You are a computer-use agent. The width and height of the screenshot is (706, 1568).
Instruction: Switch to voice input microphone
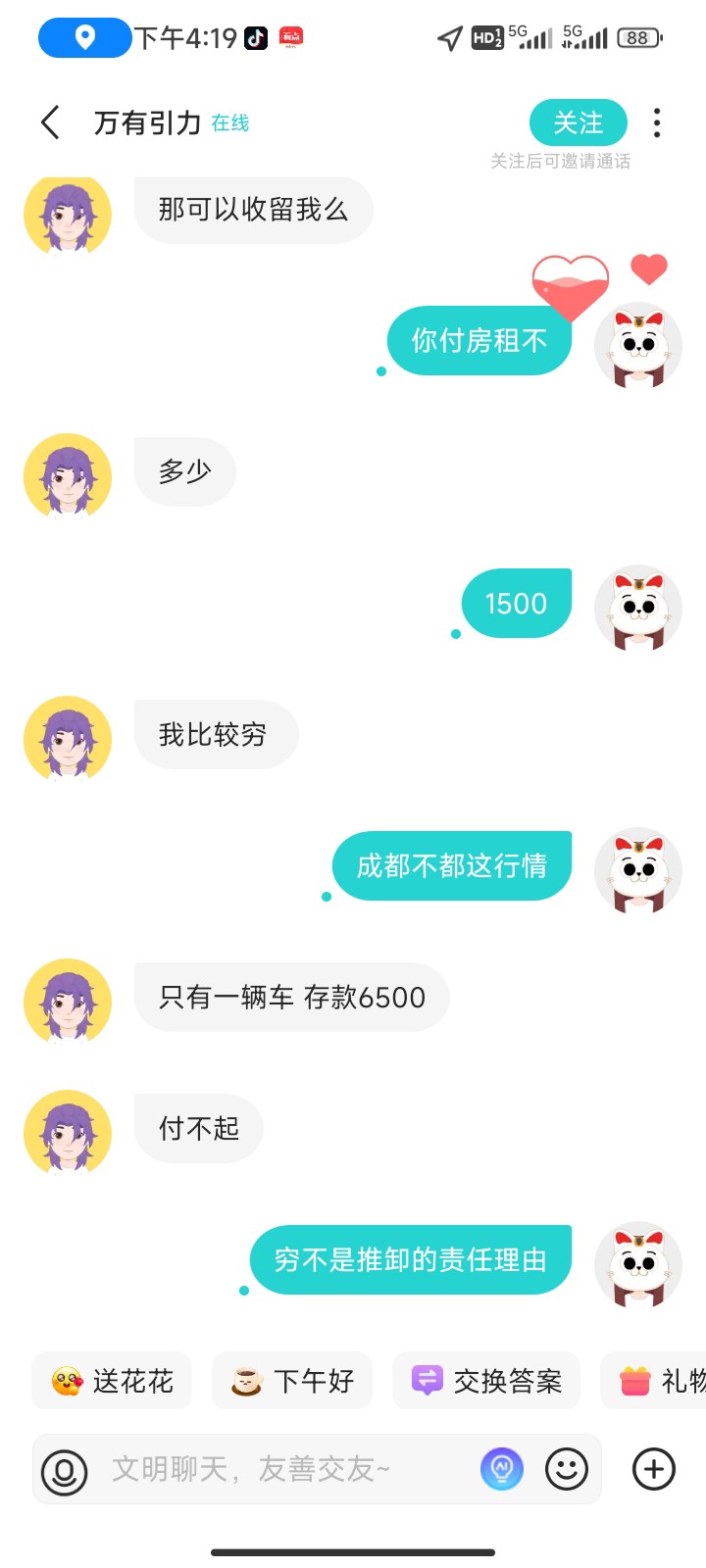[x=65, y=1470]
